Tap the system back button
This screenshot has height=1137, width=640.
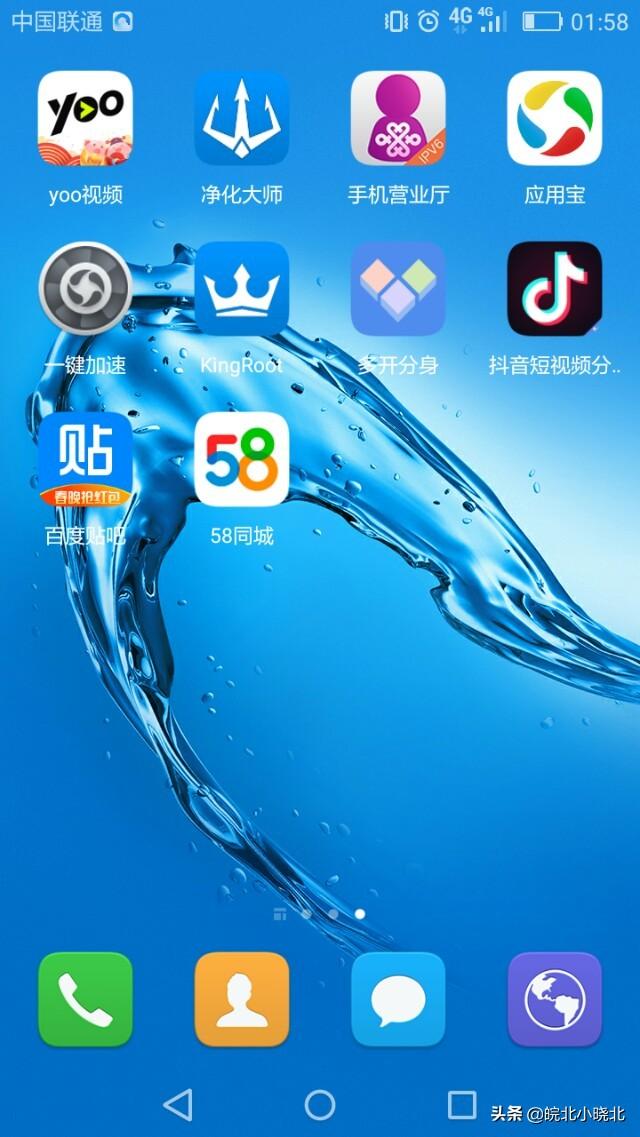coord(178,1104)
